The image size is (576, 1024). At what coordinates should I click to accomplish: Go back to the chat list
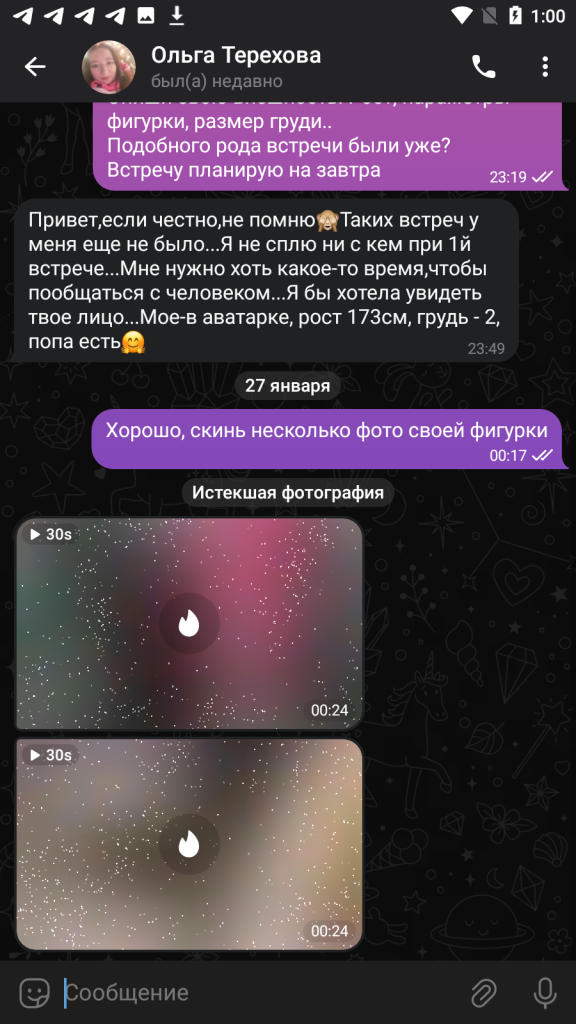click(35, 67)
